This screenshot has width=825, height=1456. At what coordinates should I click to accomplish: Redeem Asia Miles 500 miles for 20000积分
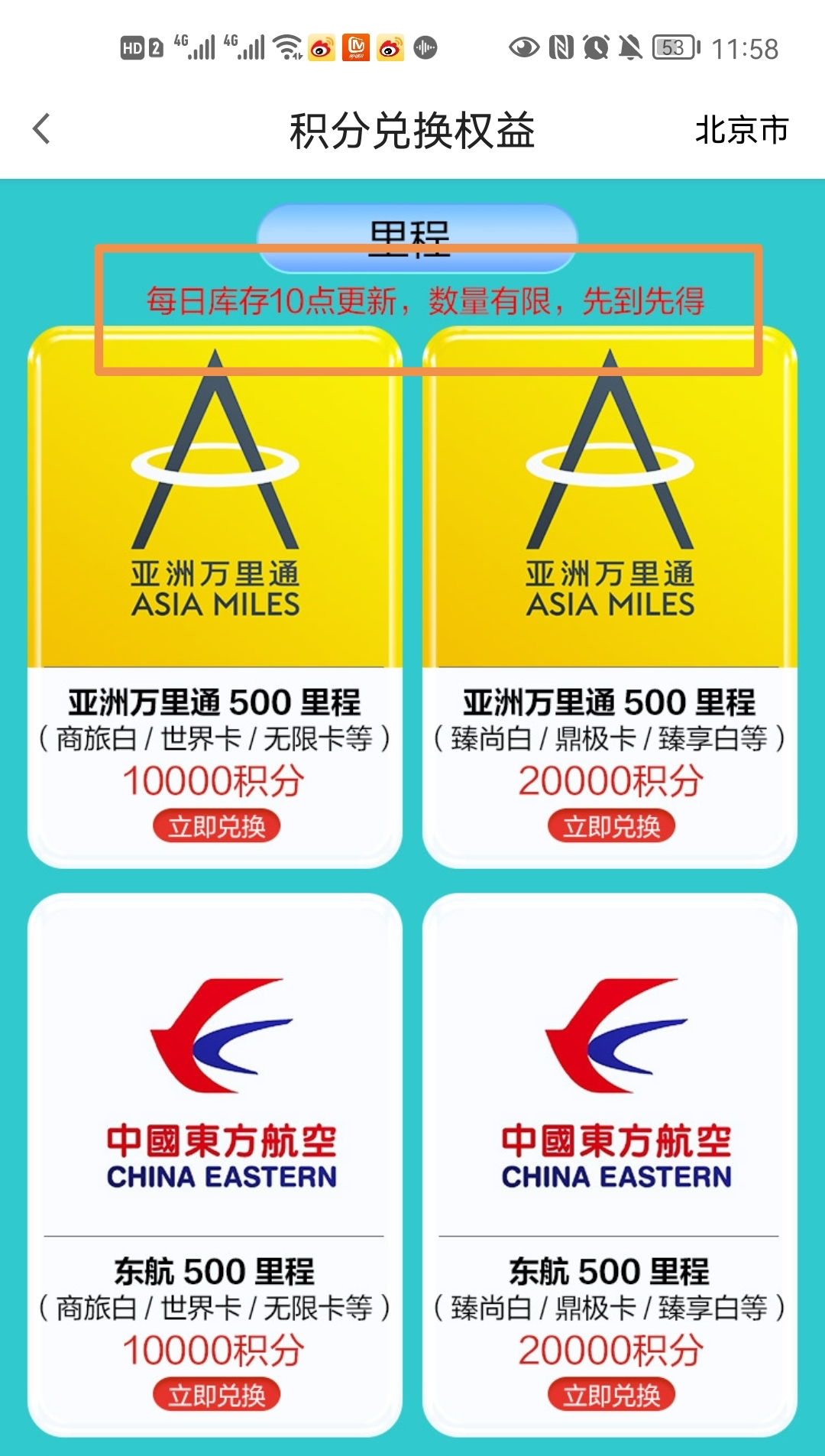[611, 826]
